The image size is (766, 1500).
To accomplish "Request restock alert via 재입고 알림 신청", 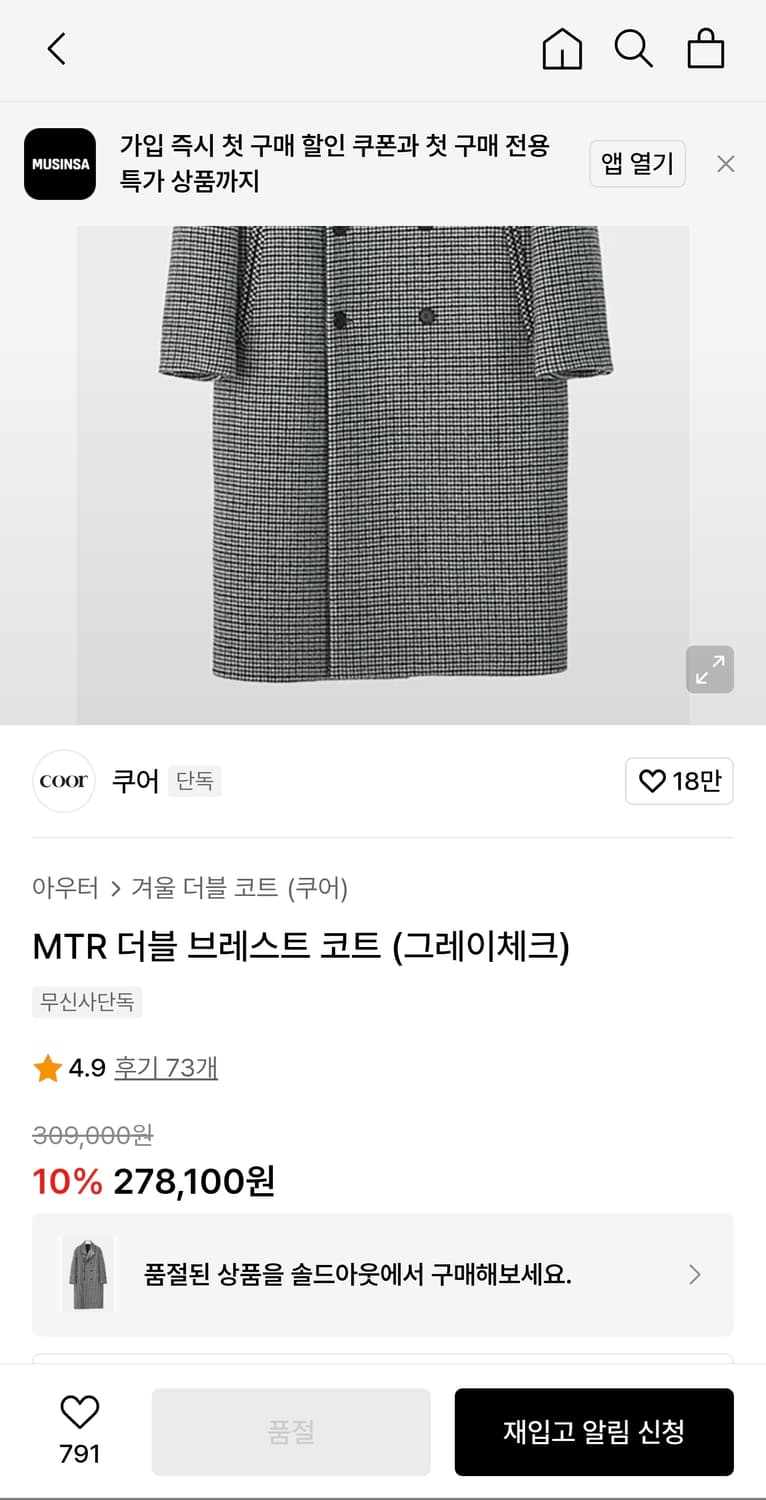I will point(594,1431).
